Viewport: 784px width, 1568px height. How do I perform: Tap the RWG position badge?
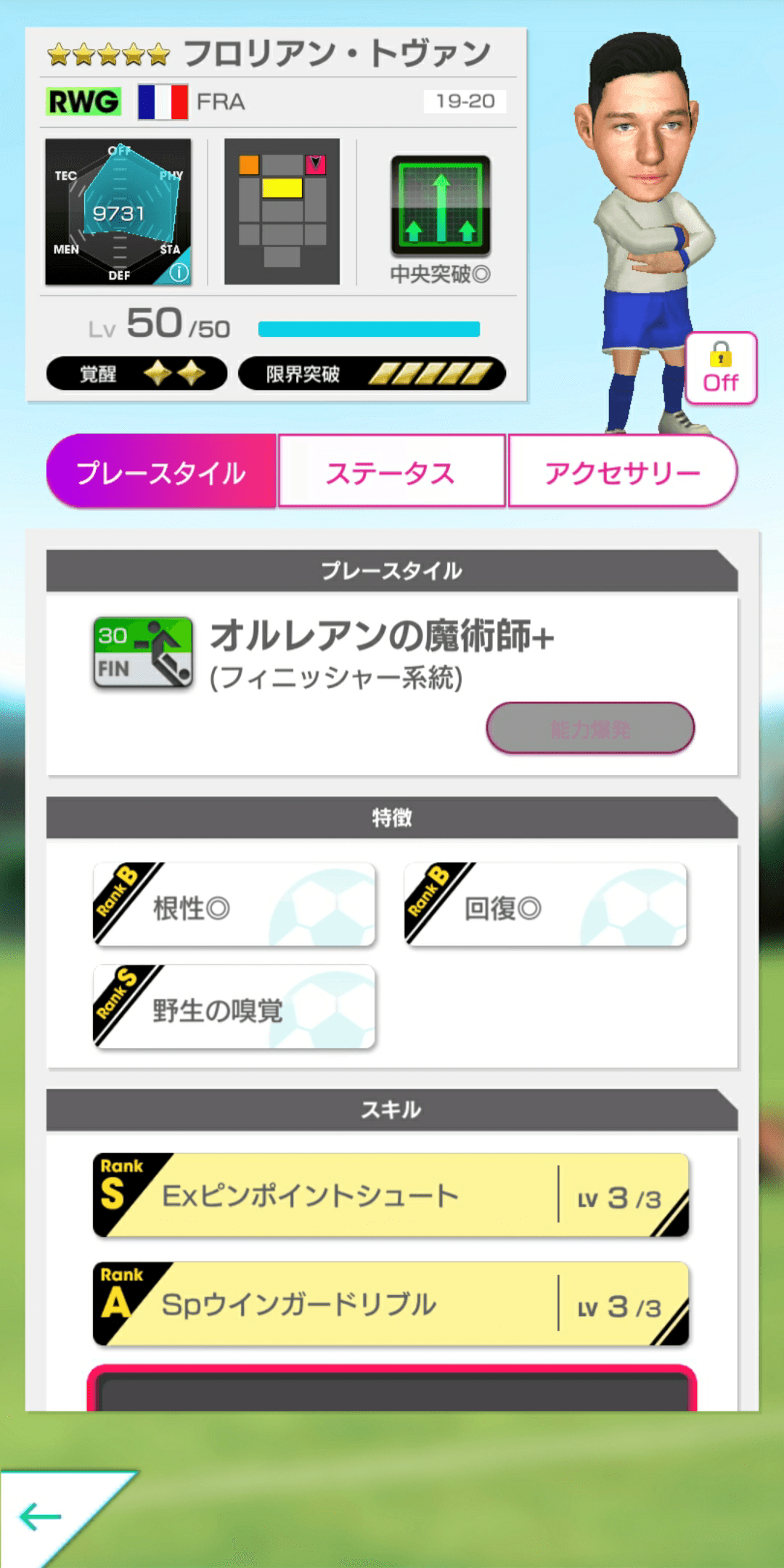click(x=82, y=102)
